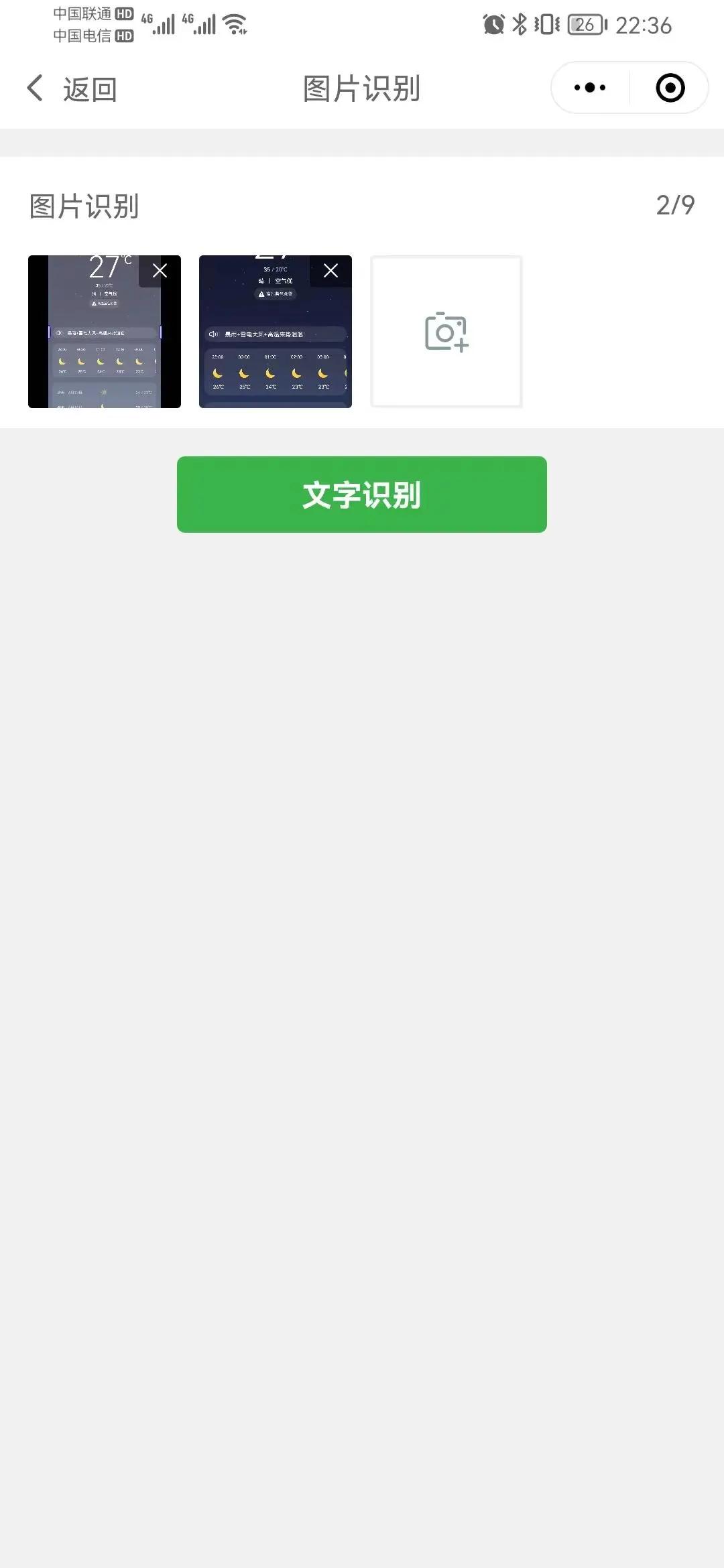Select the 图片识别 title header

pyautogui.click(x=361, y=88)
